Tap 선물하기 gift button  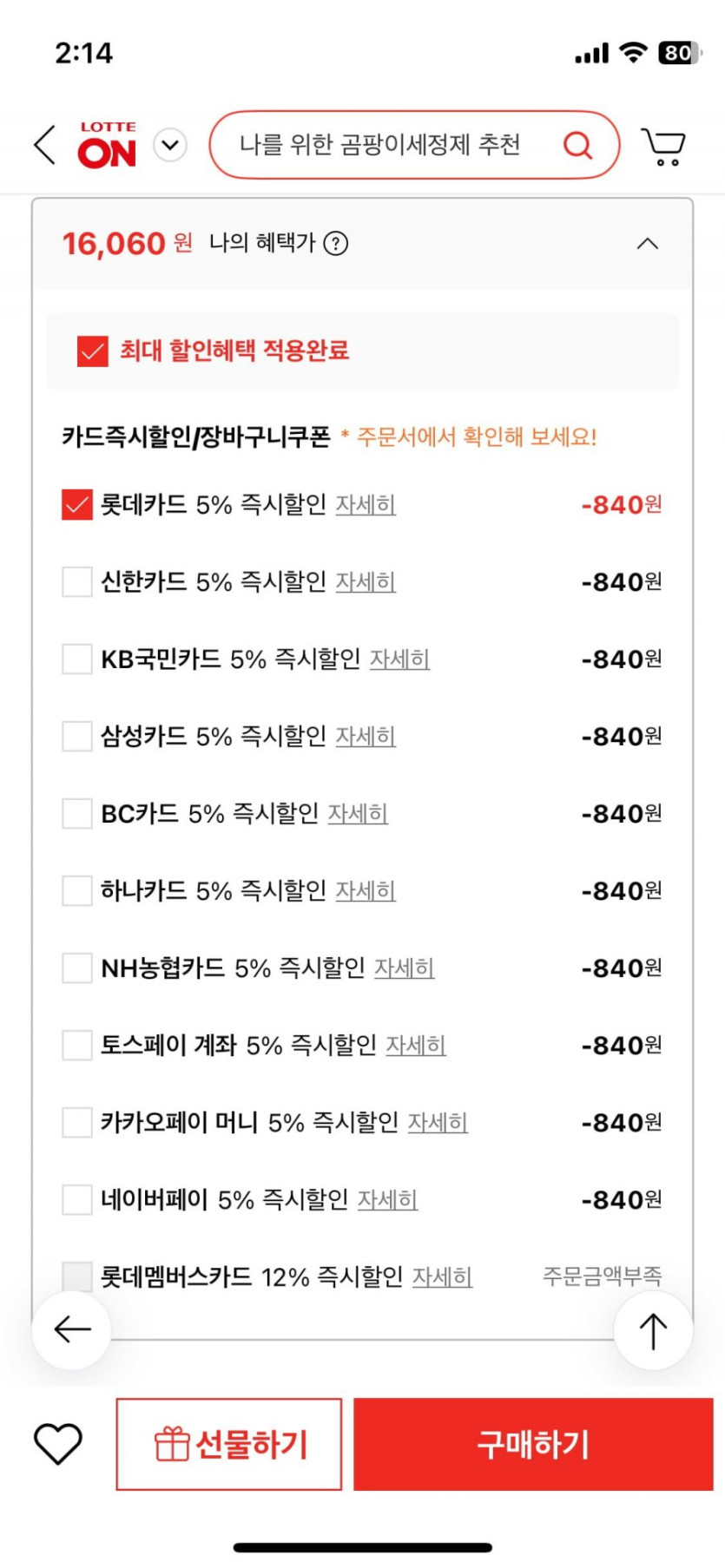(x=229, y=1444)
